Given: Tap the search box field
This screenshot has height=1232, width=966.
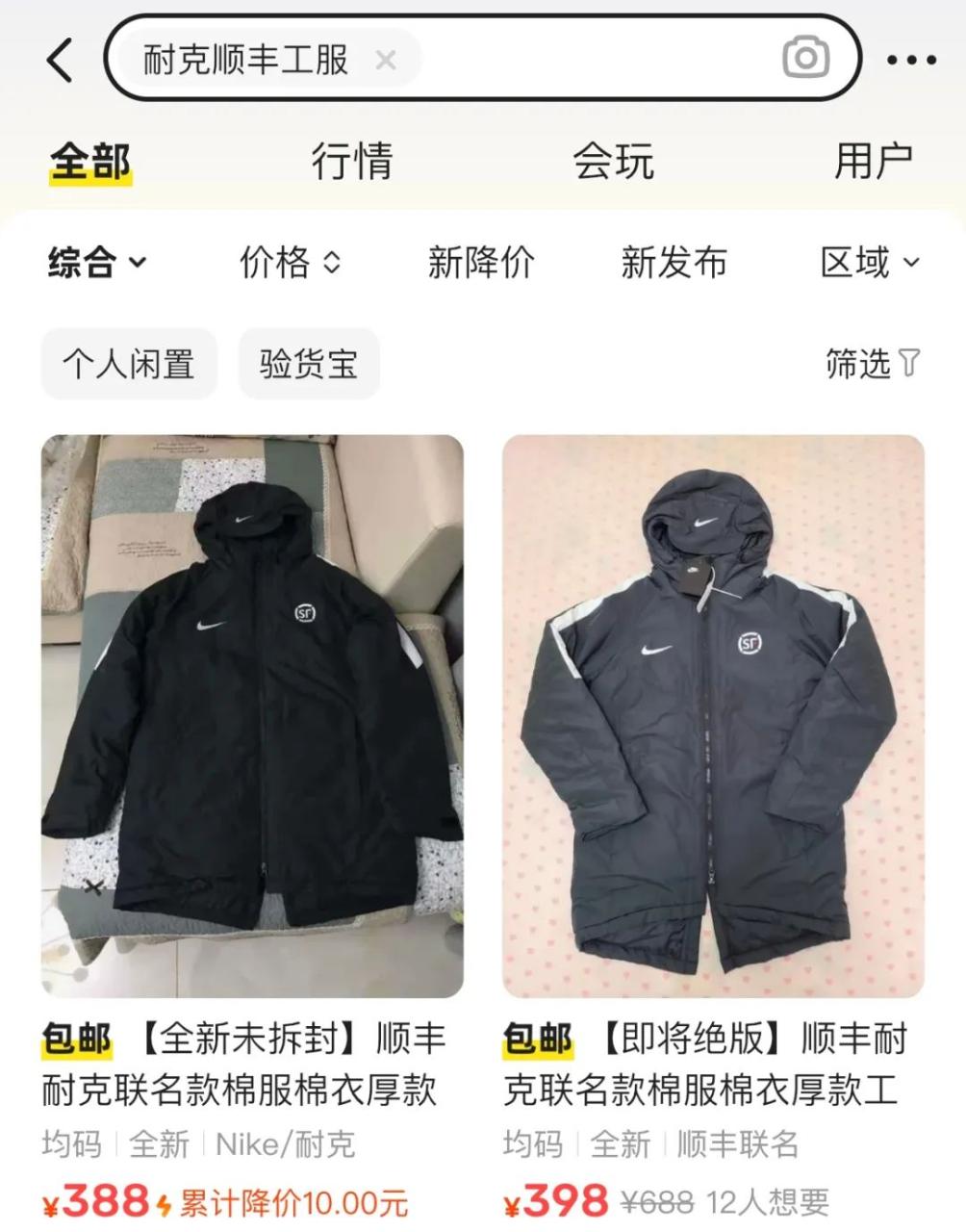Looking at the screenshot, I should [x=597, y=60].
